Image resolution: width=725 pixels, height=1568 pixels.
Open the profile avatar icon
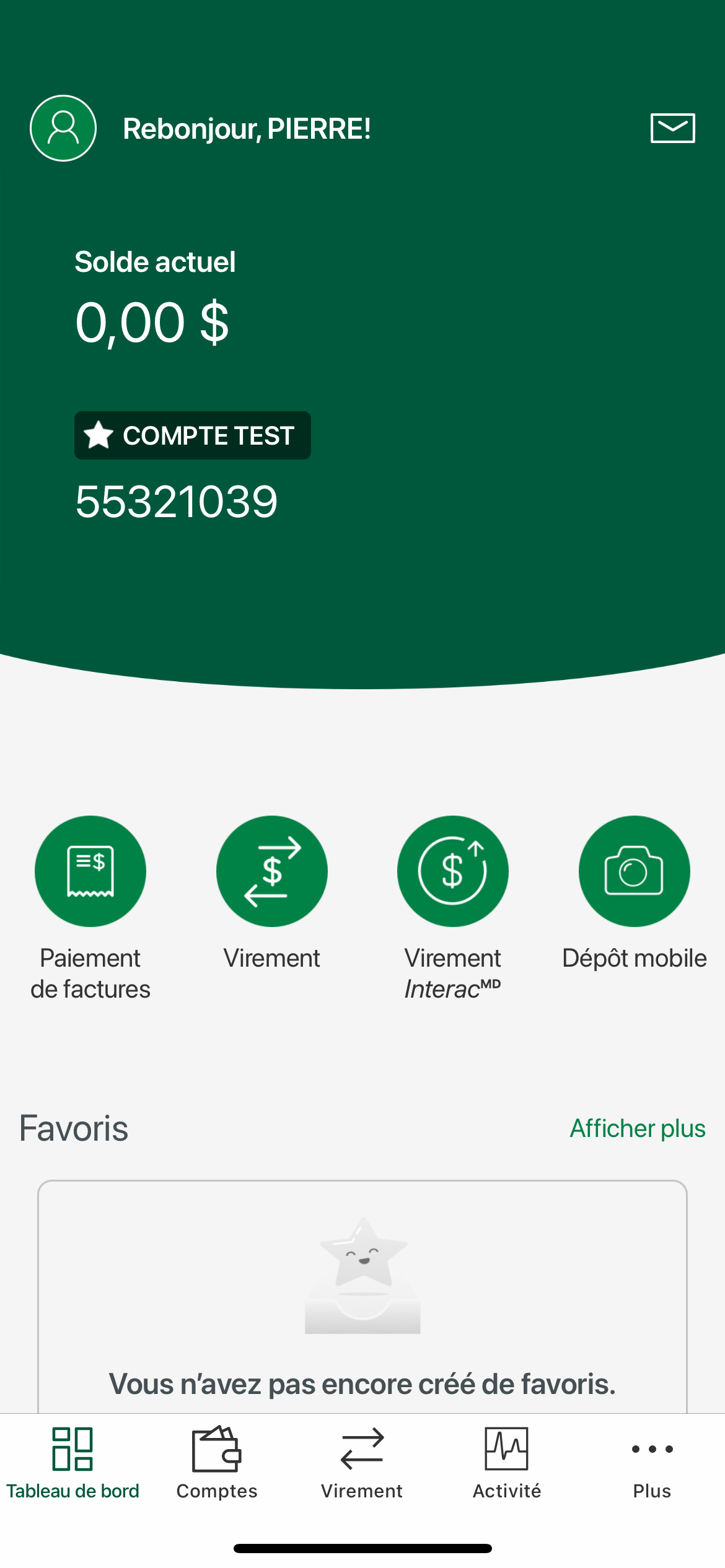[63, 128]
